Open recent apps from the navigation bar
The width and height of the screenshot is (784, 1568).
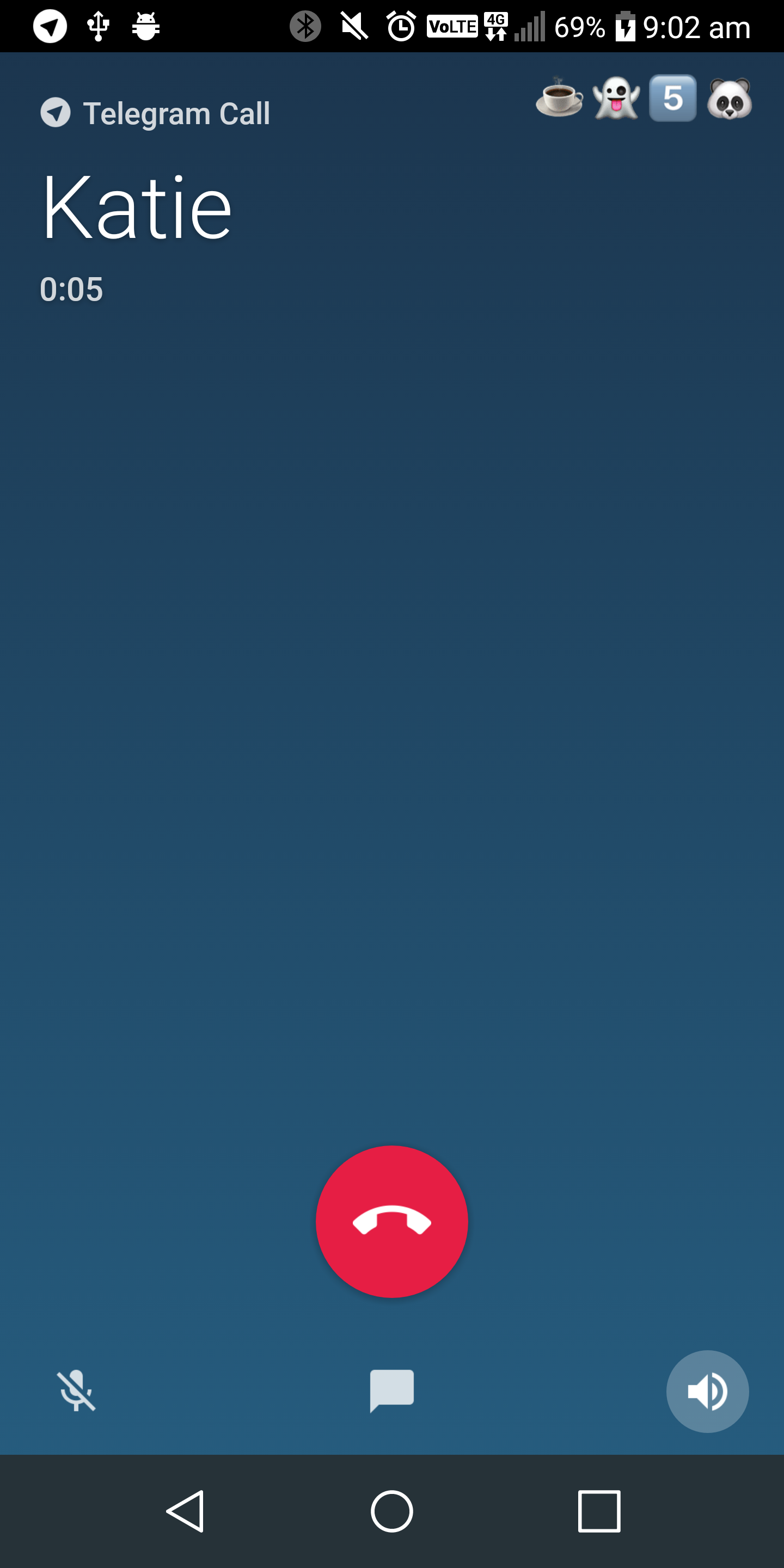pos(599,1511)
